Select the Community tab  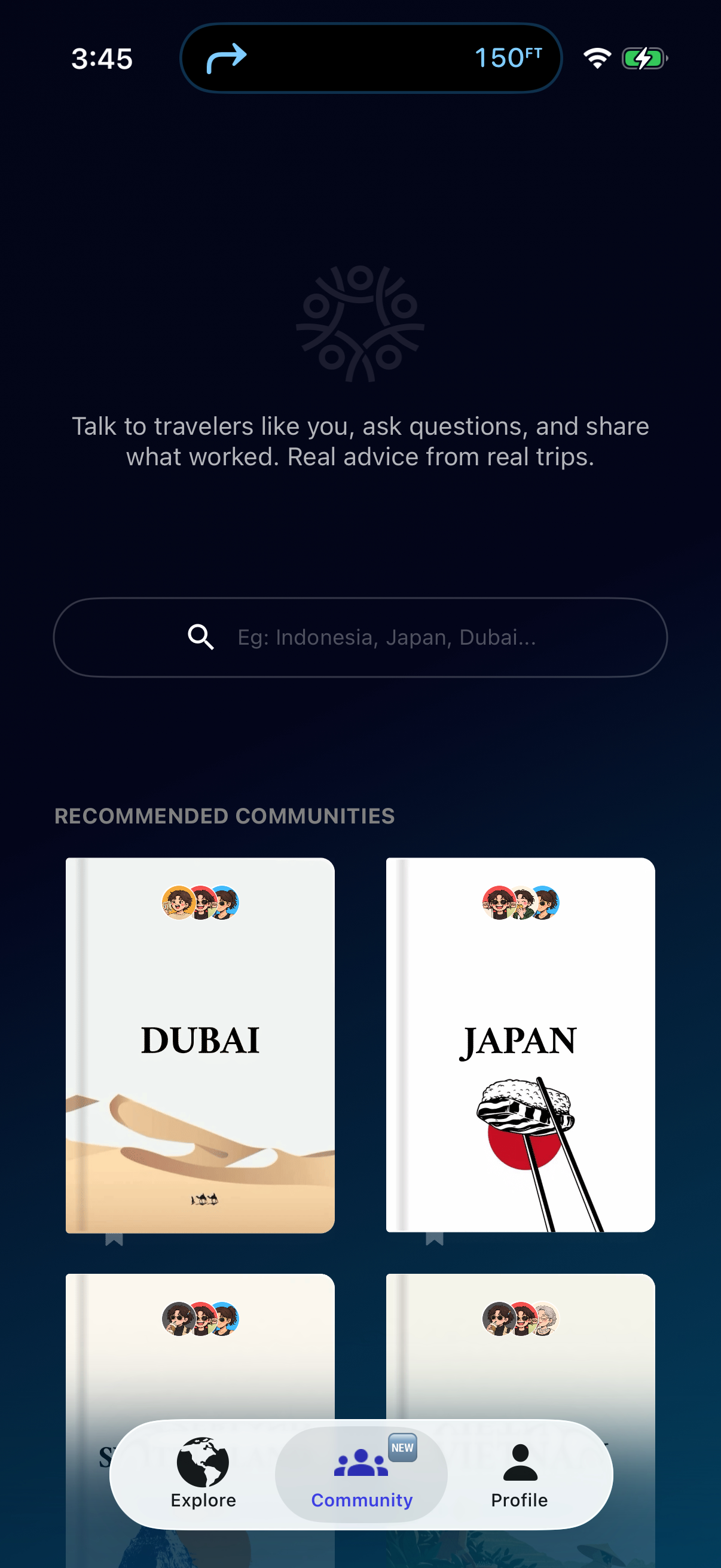[361, 1479]
